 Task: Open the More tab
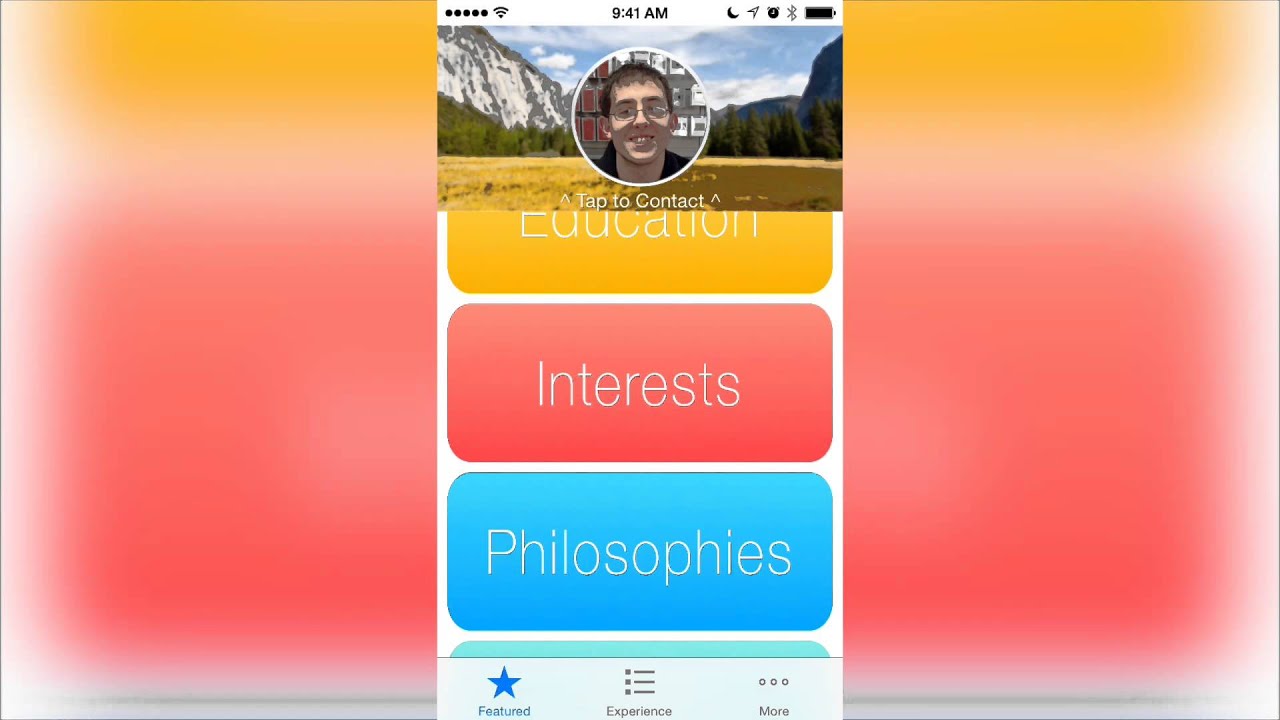point(773,692)
